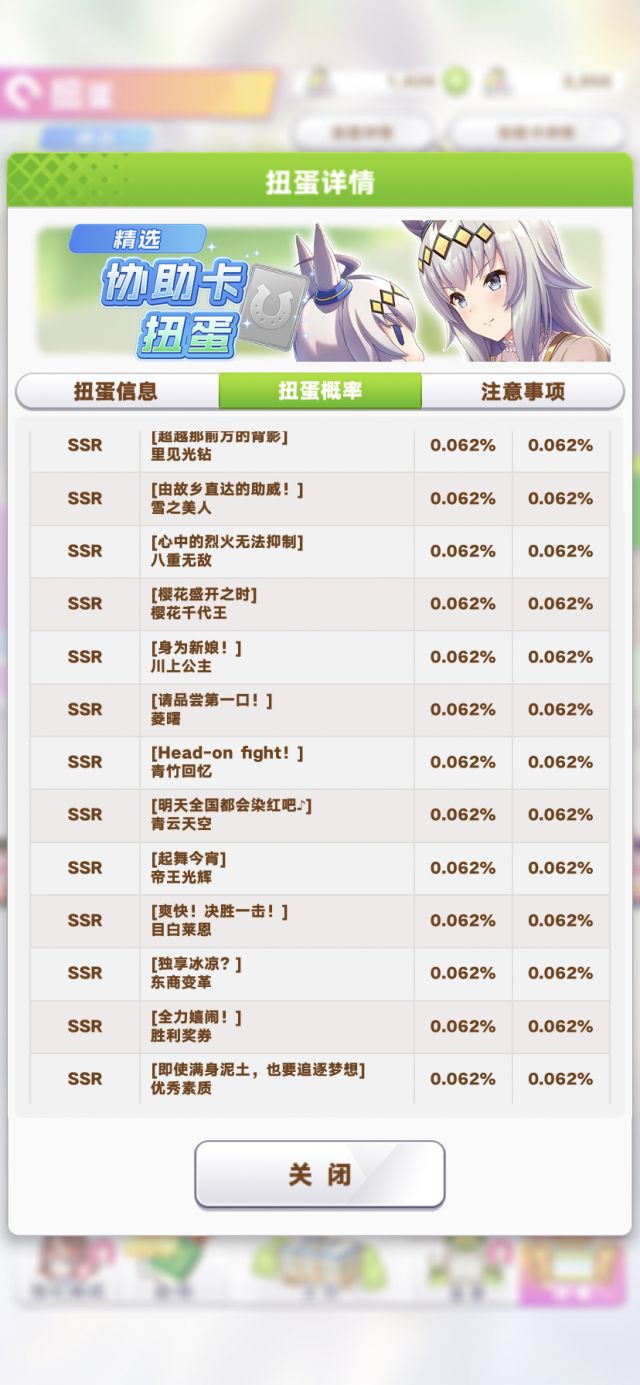Open the 注意事项 tab
Screen dimensions: 640x1385
coord(523,391)
